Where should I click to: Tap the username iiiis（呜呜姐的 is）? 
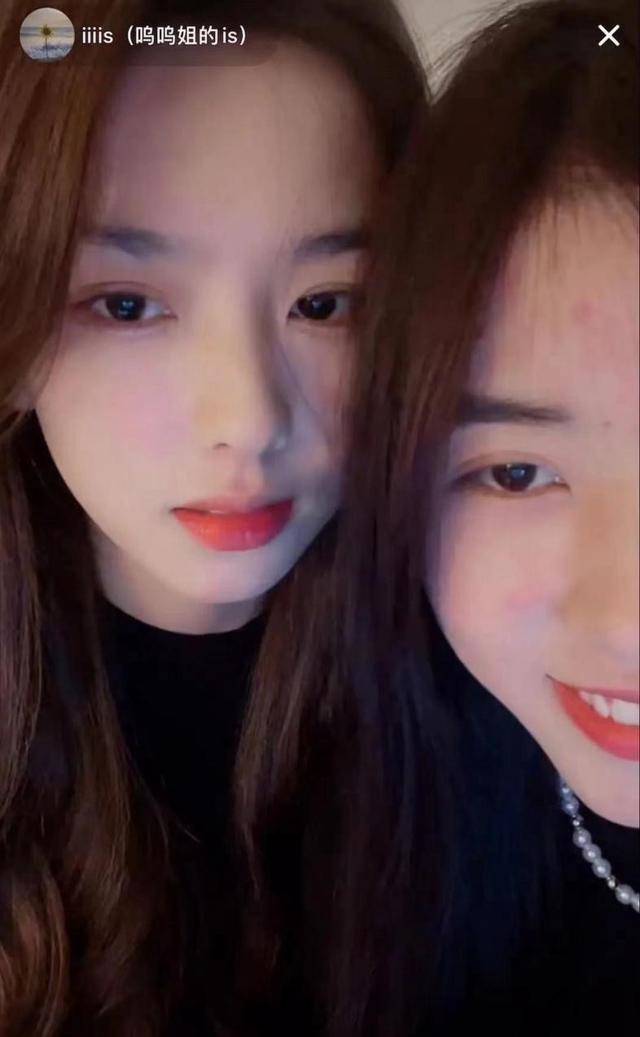(166, 36)
